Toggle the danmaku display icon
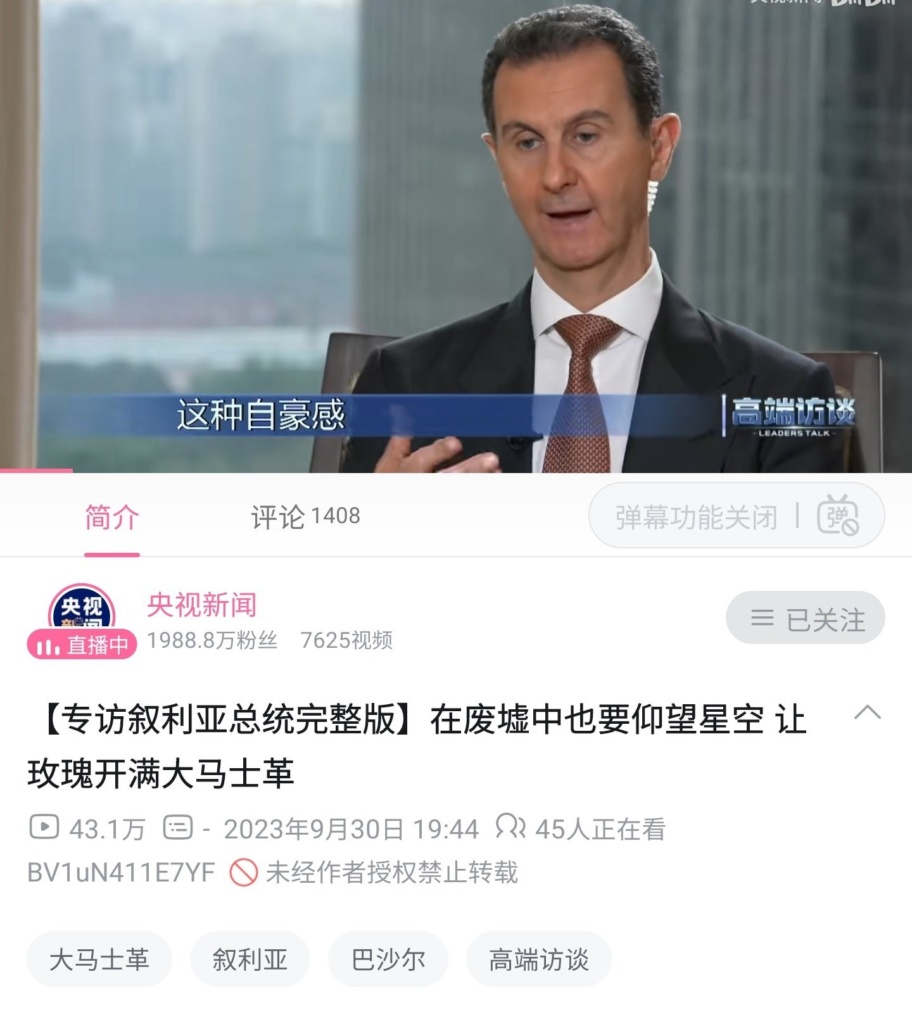The image size is (912, 1024). tap(837, 517)
